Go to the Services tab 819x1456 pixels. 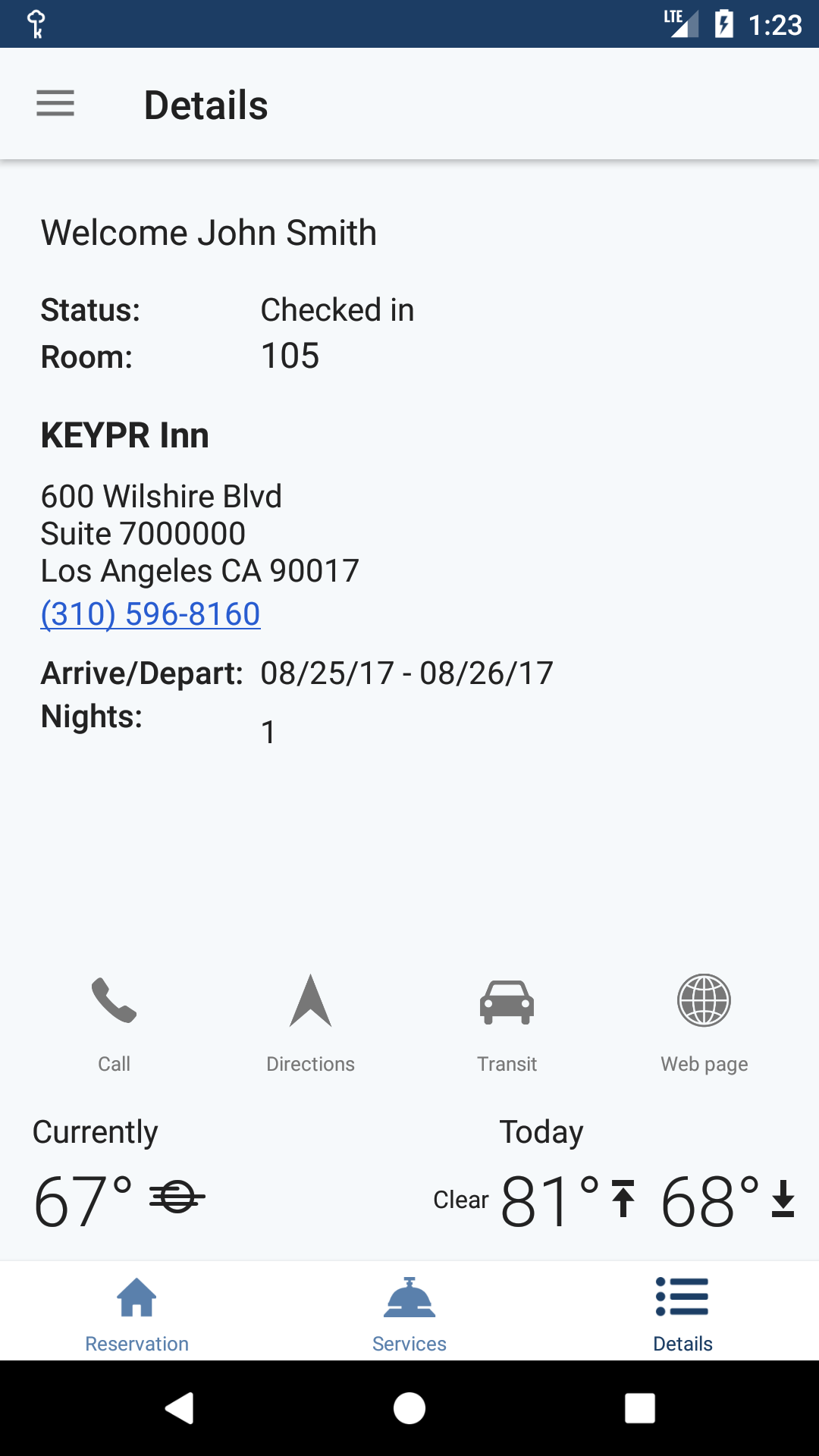(x=409, y=1313)
